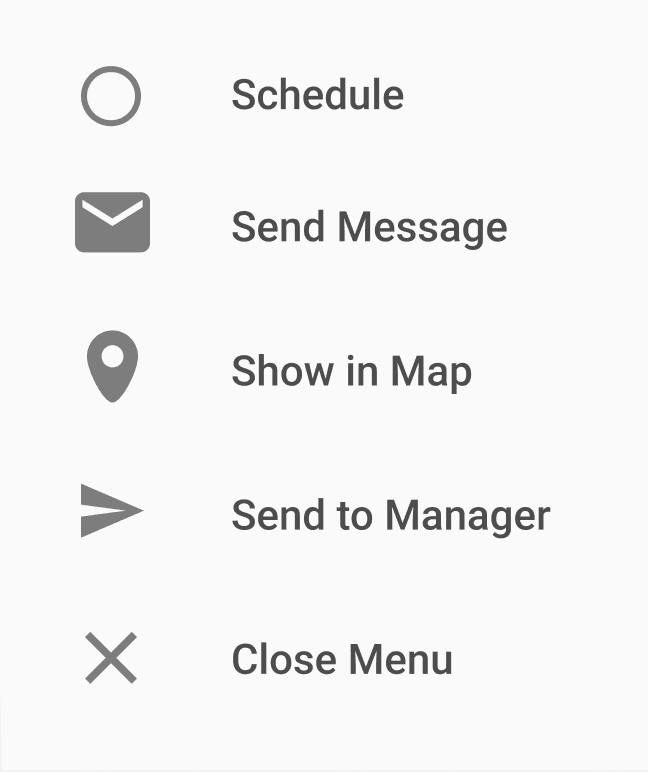Choose Show in Map
Image resolution: width=648 pixels, height=772 pixels.
351,372
